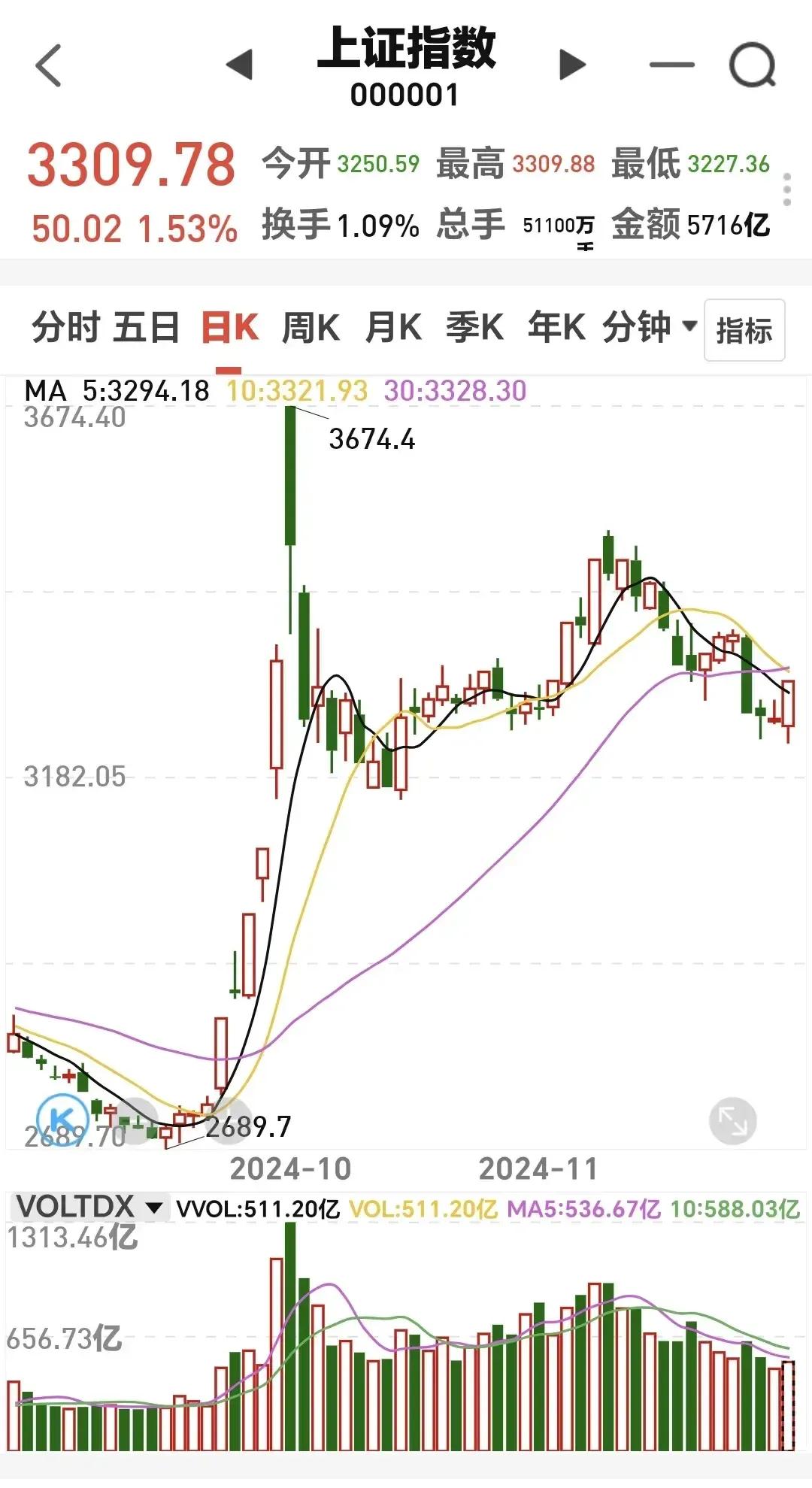The image size is (812, 1488).
Task: Tap the minus icon in header
Action: click(x=671, y=65)
